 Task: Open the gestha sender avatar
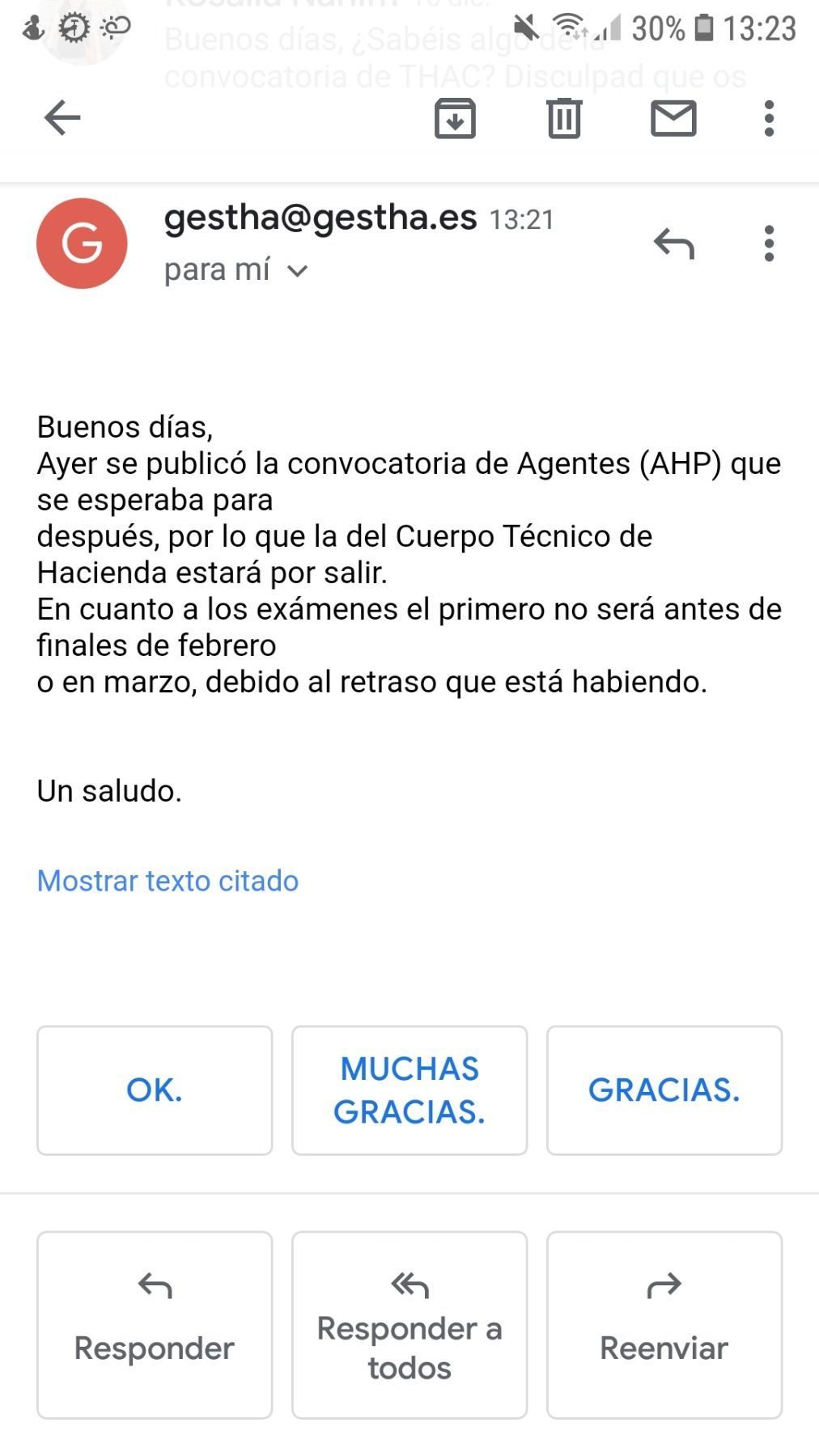82,243
